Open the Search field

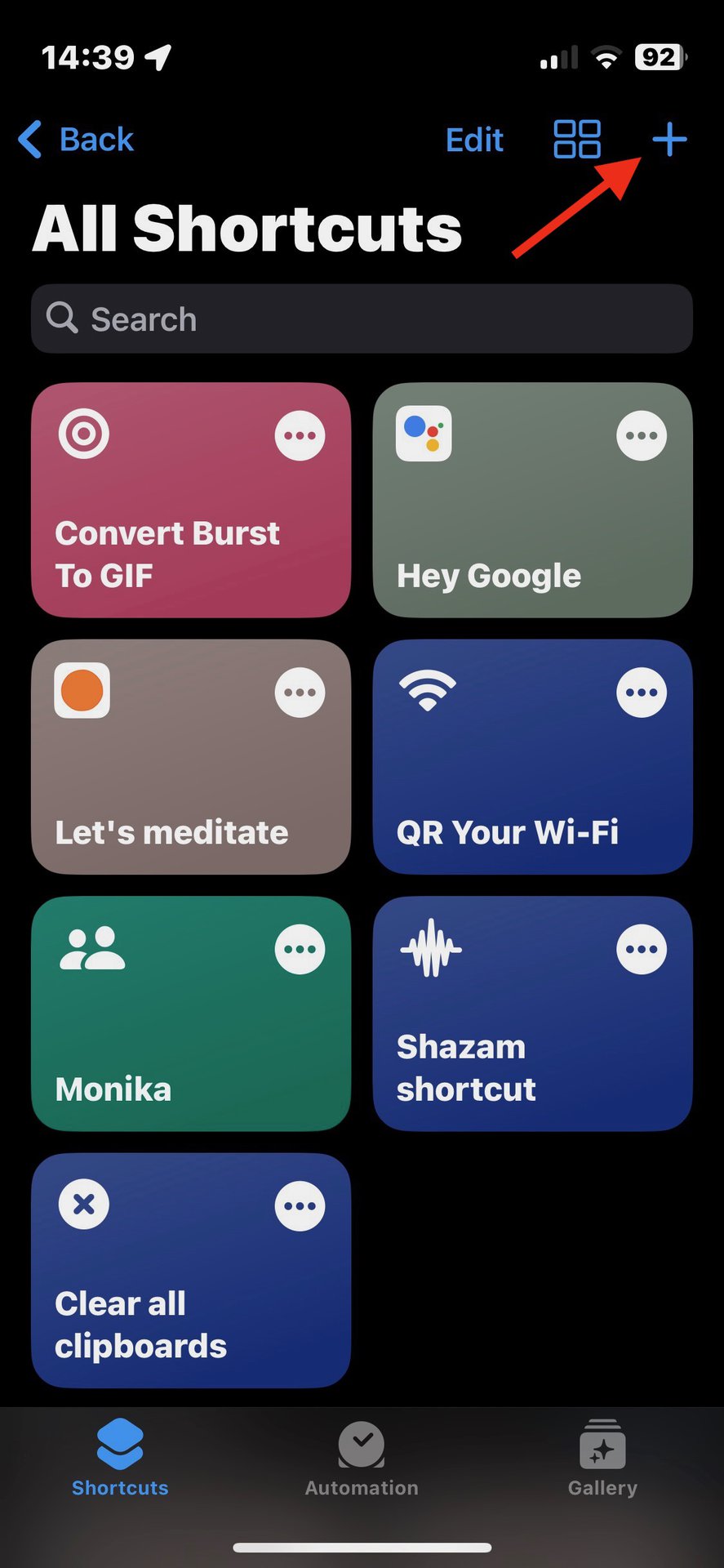click(x=362, y=318)
